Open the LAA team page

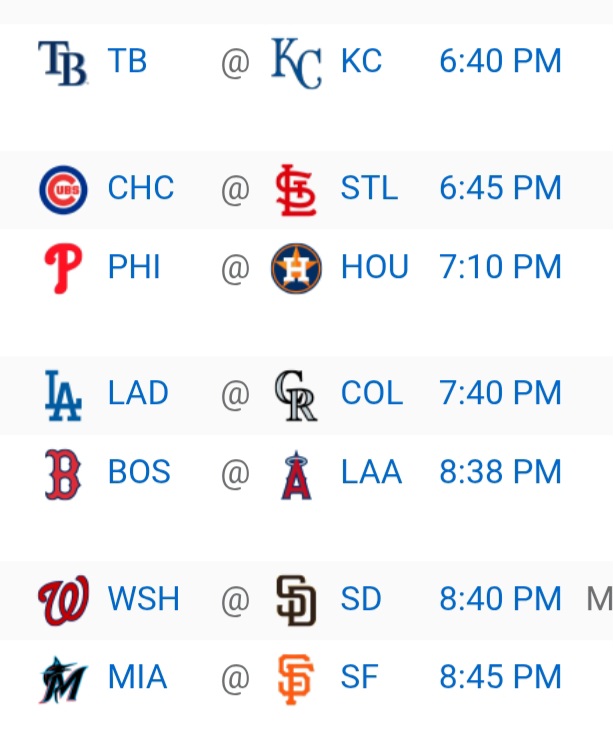click(371, 472)
